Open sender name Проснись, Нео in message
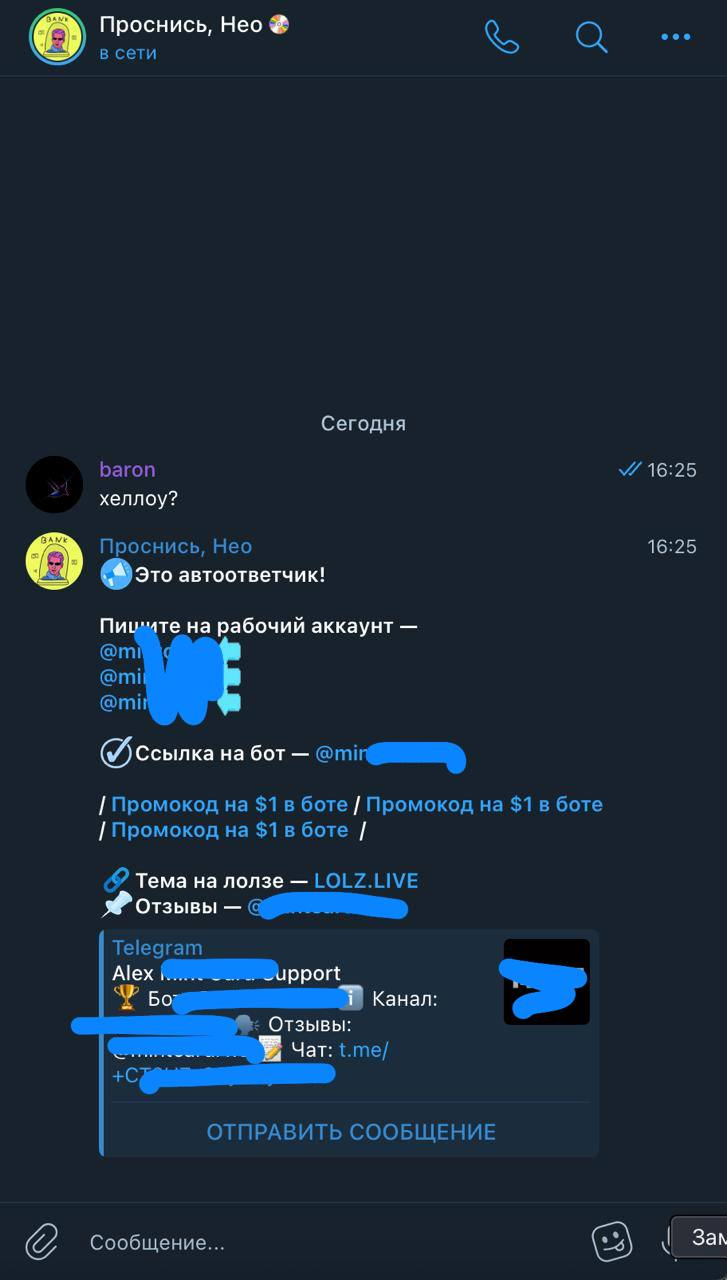This screenshot has width=727, height=1280. 175,546
